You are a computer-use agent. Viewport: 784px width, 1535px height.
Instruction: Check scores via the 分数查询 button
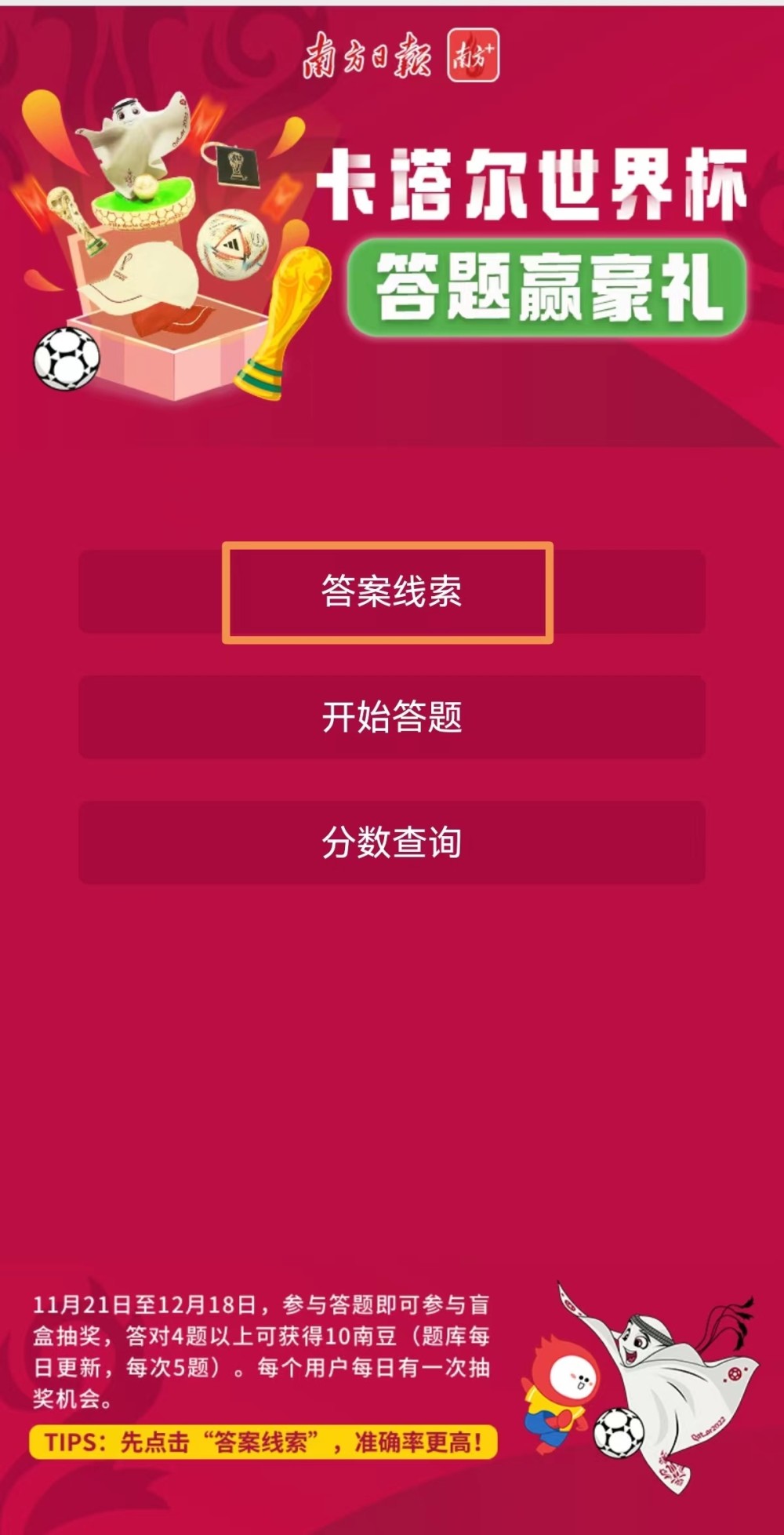pos(391,842)
